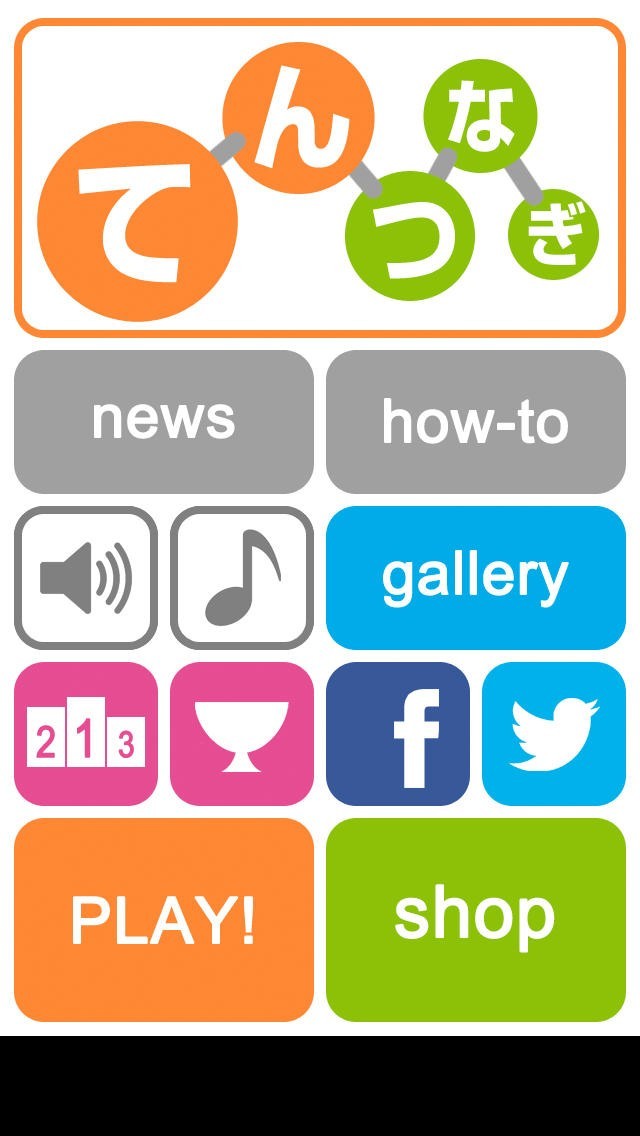Share on Twitter
Image resolution: width=640 pixels, height=1136 pixels.
tap(554, 734)
